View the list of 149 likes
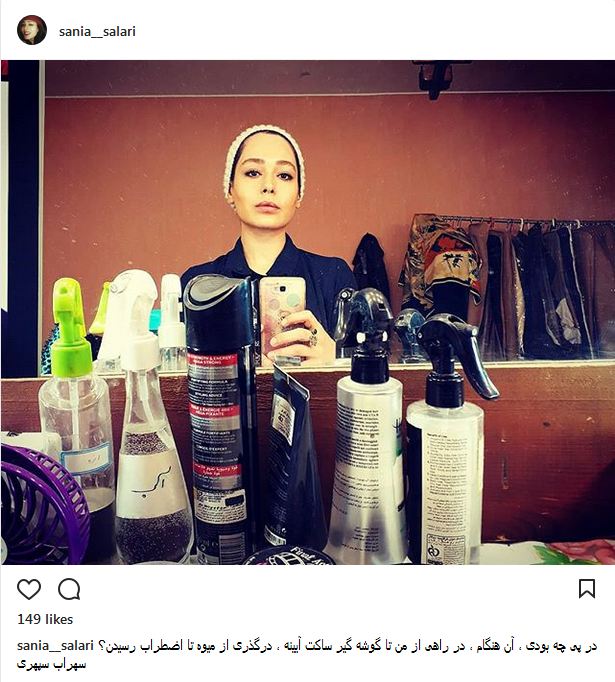Screen dimensions: 615x682 [x=45, y=620]
